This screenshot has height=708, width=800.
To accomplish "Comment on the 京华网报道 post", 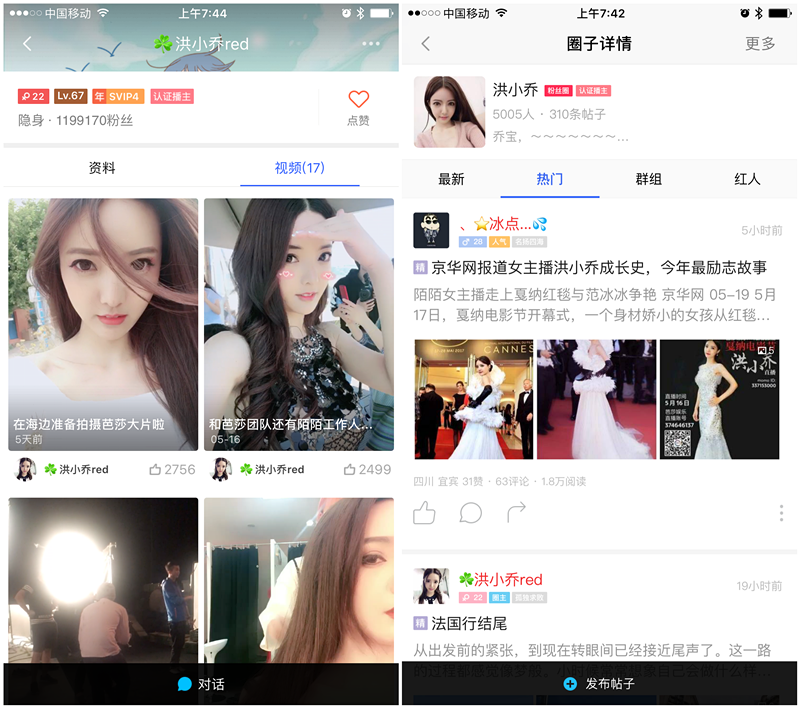I will [470, 513].
